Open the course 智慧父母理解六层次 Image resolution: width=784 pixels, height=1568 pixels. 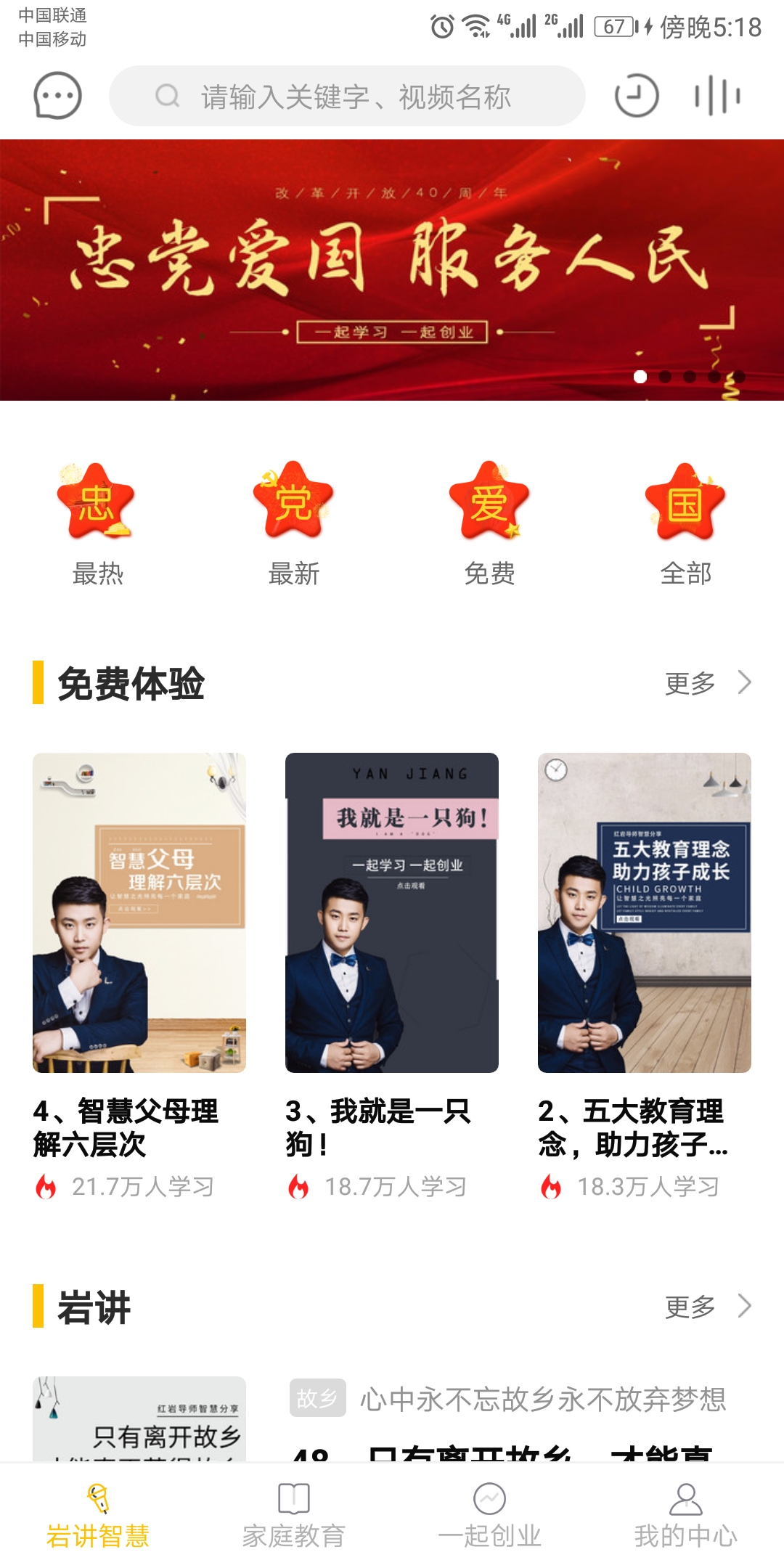139,912
